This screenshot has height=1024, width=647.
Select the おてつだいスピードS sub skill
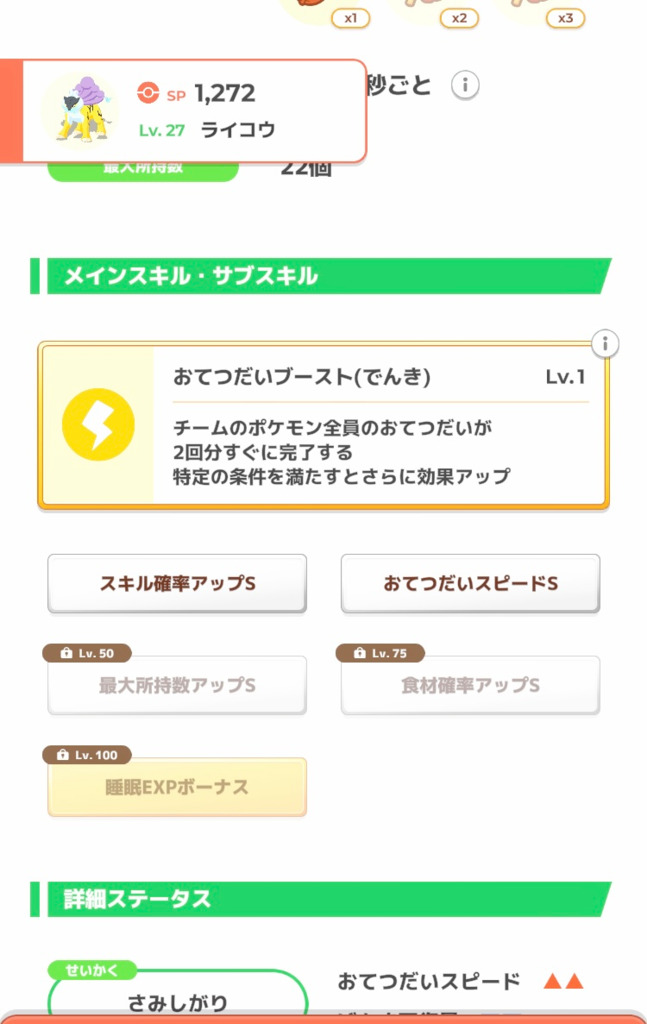pyautogui.click(x=470, y=583)
